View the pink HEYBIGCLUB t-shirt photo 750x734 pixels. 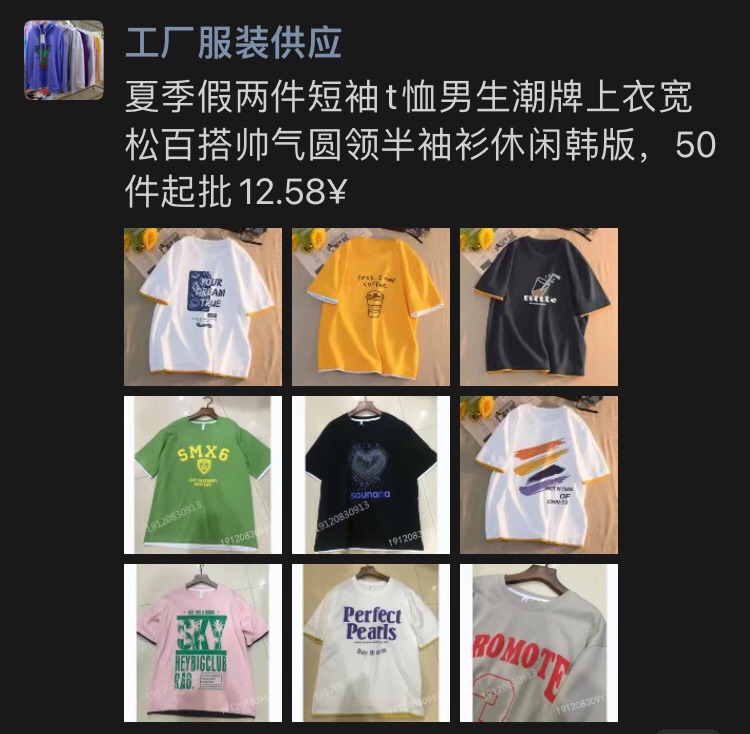203,643
